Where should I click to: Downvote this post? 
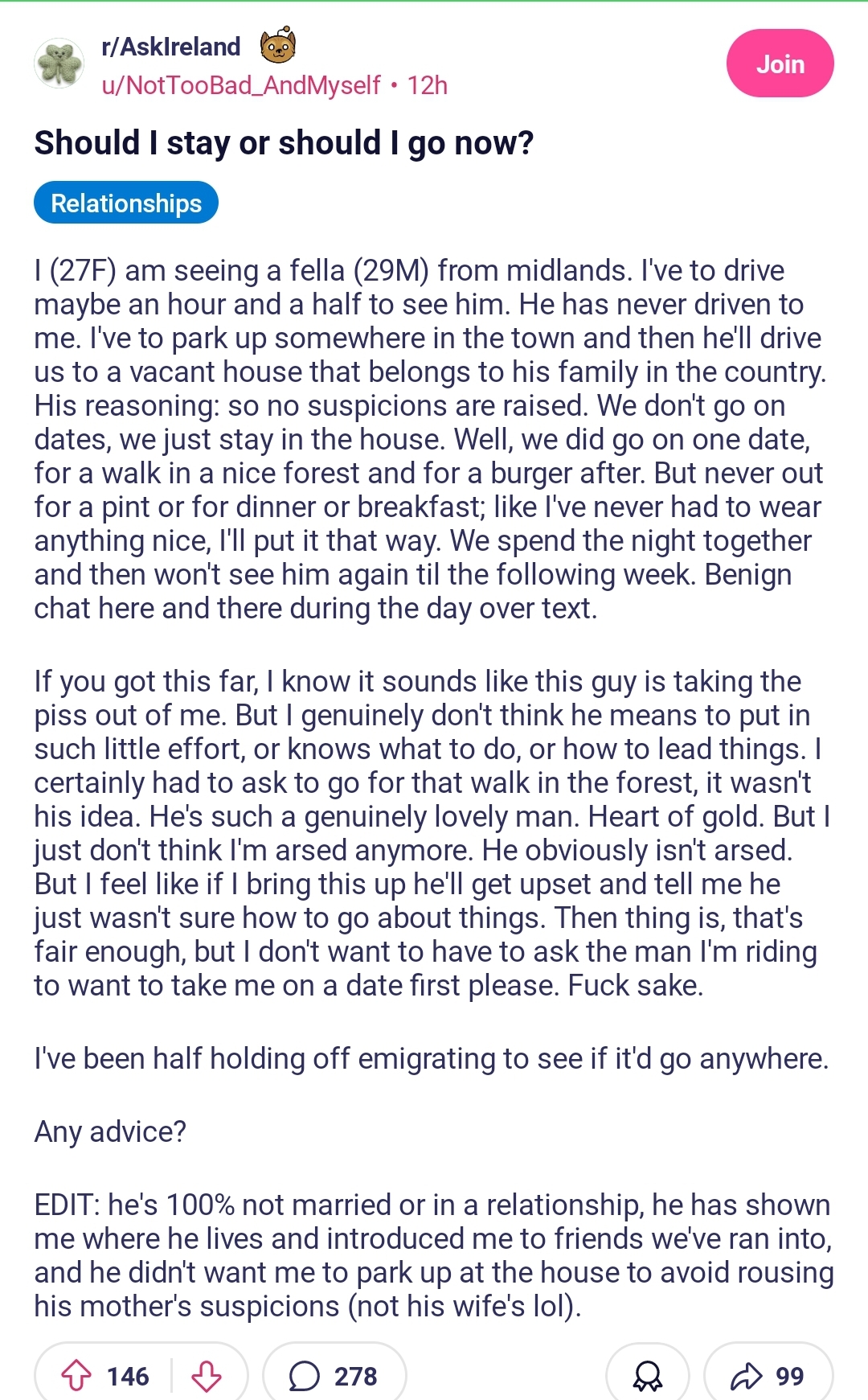click(207, 1376)
